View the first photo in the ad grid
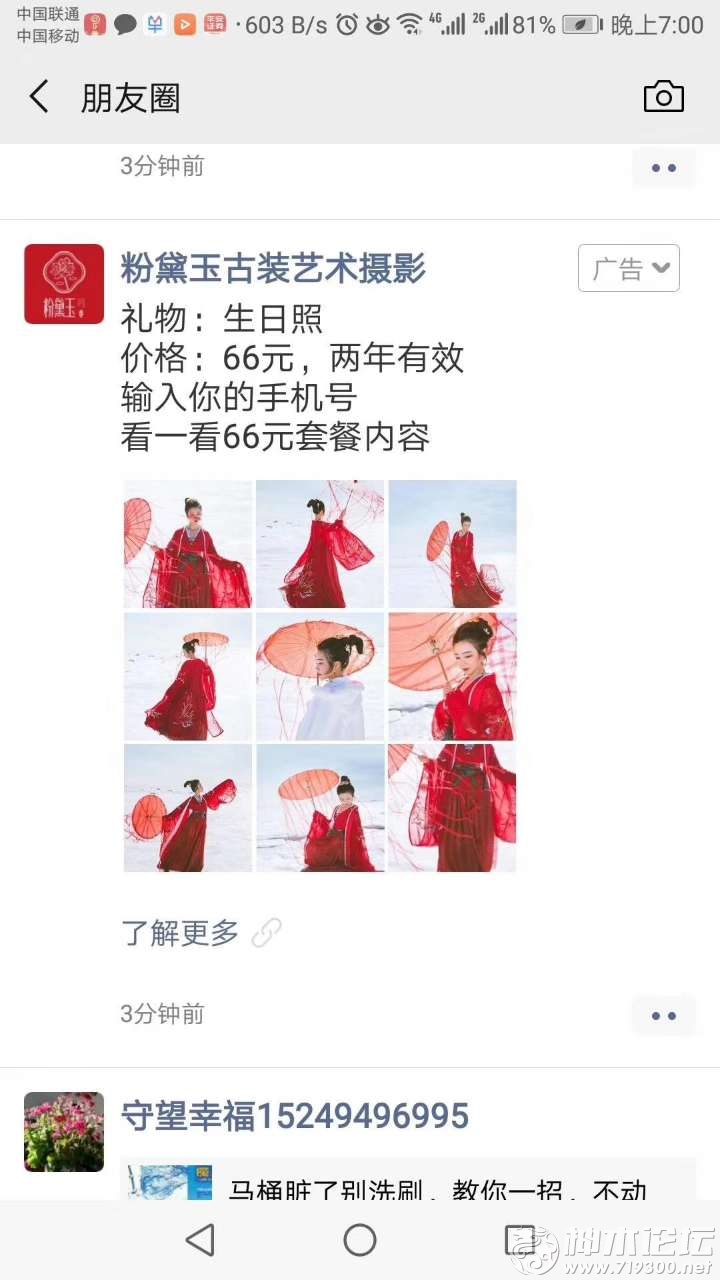The width and height of the screenshot is (720, 1280). pos(188,544)
